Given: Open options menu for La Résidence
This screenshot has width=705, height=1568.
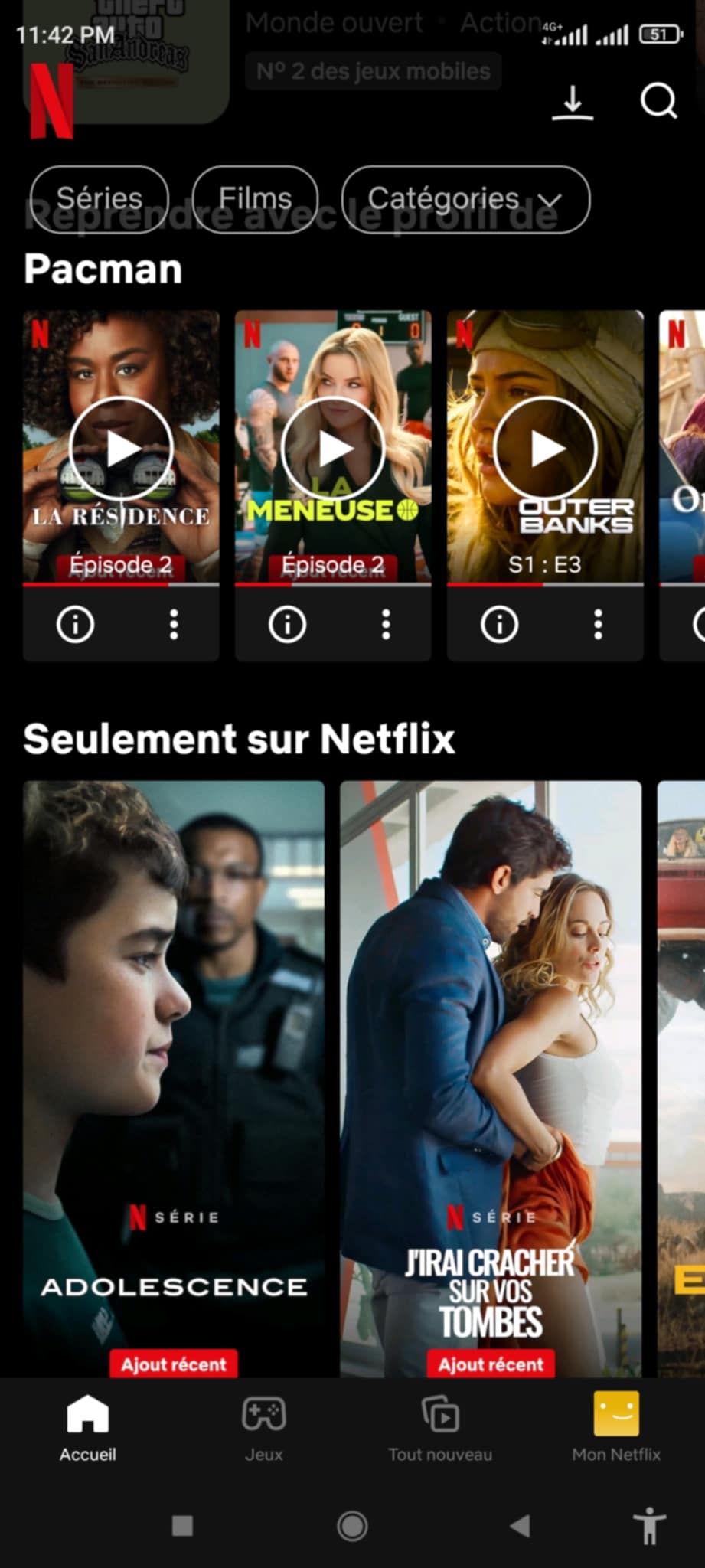Looking at the screenshot, I should coord(174,625).
